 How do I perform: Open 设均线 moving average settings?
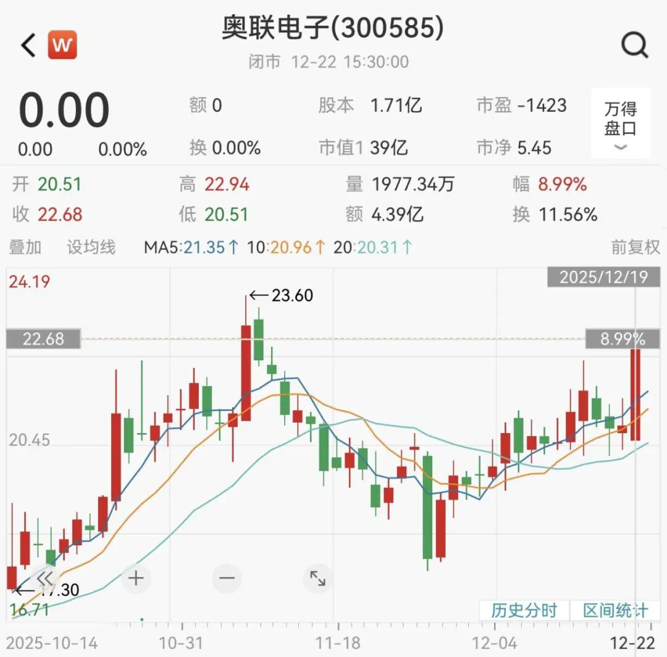(x=91, y=246)
